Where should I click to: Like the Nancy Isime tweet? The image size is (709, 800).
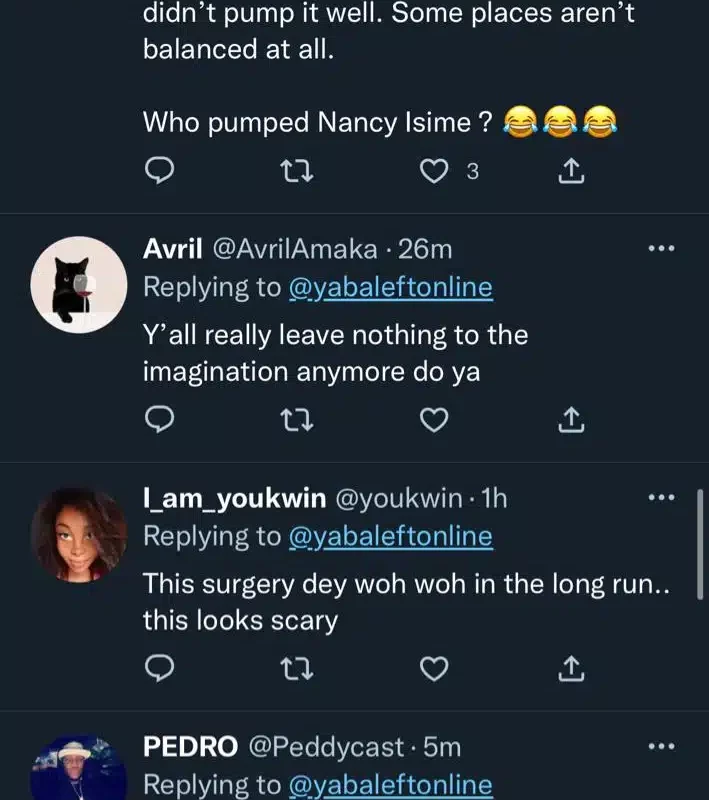433,172
